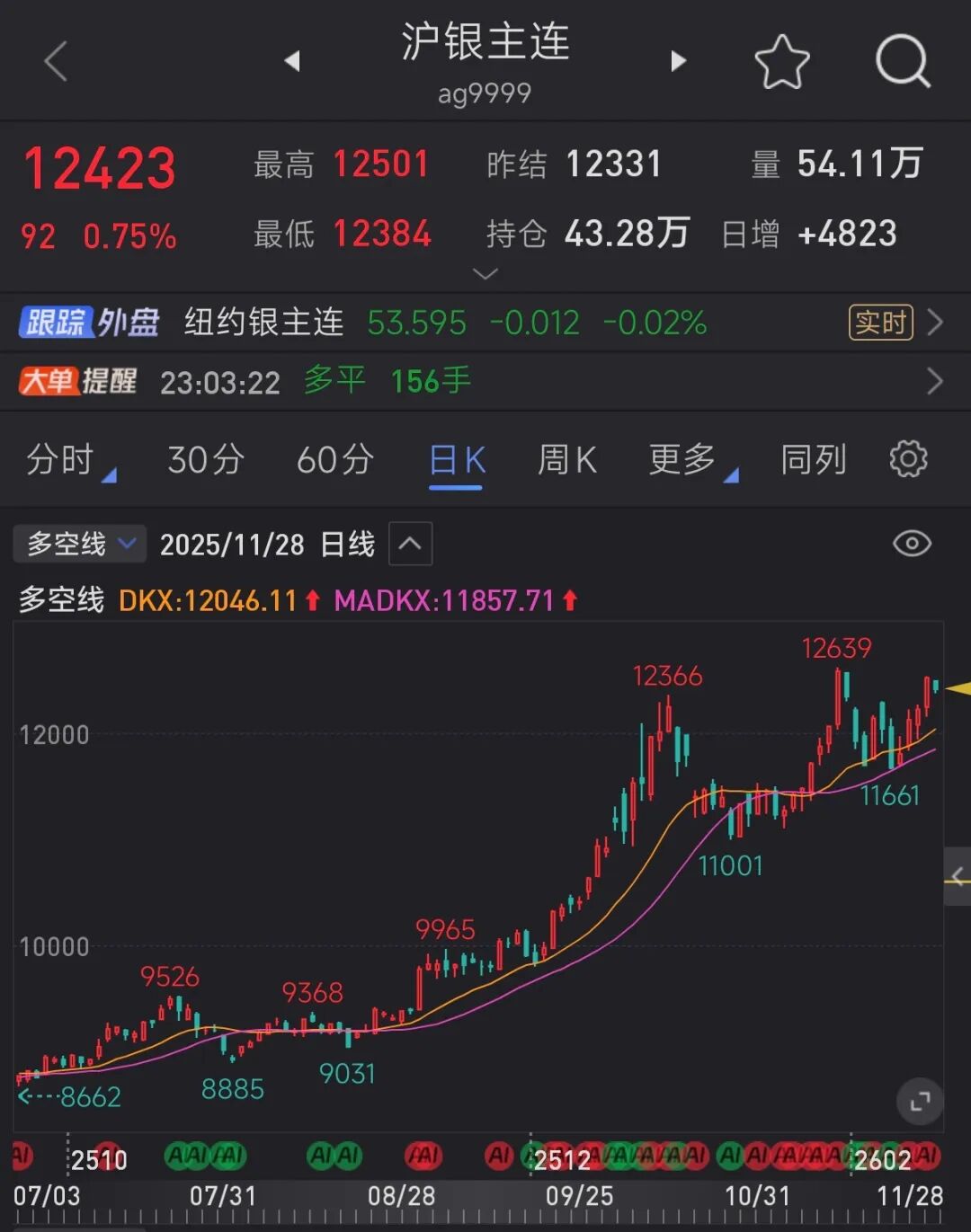Add 沪银主连 to favorites with star icon
Screen dimensions: 971x1232
point(781,61)
